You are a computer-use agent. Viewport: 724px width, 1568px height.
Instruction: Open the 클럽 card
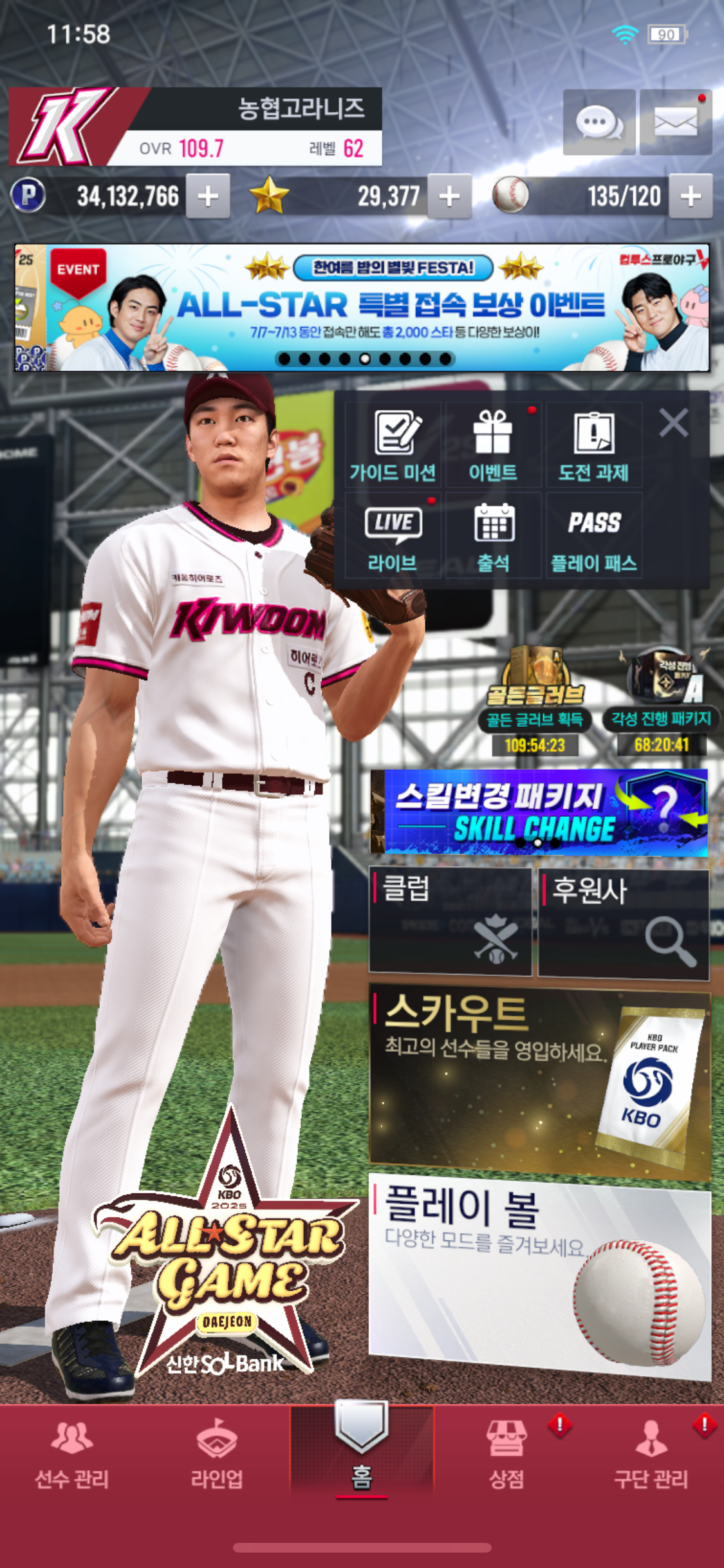[450, 920]
